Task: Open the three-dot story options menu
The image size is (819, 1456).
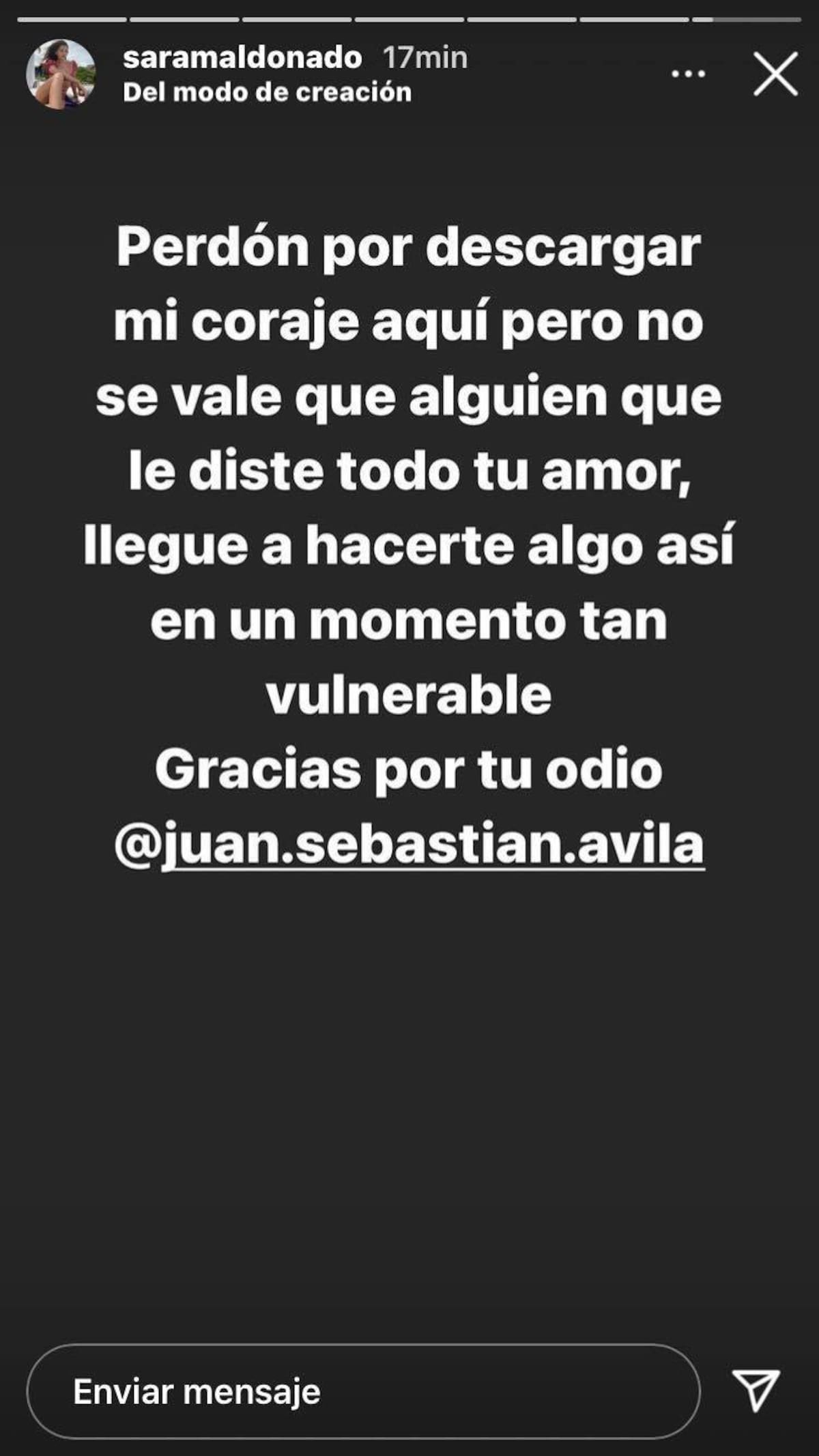Action: click(x=688, y=74)
